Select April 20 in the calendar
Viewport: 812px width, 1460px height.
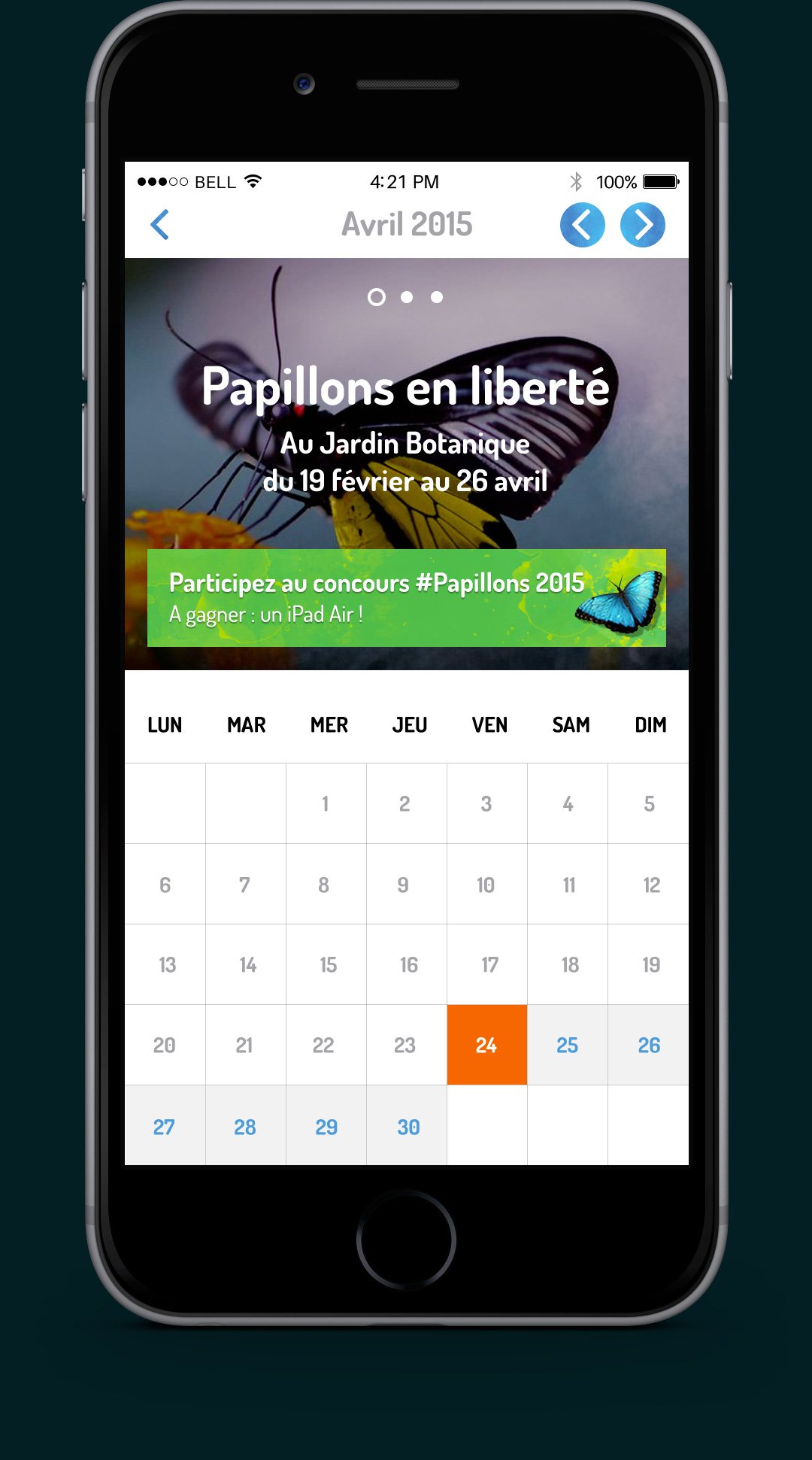pyautogui.click(x=165, y=1045)
